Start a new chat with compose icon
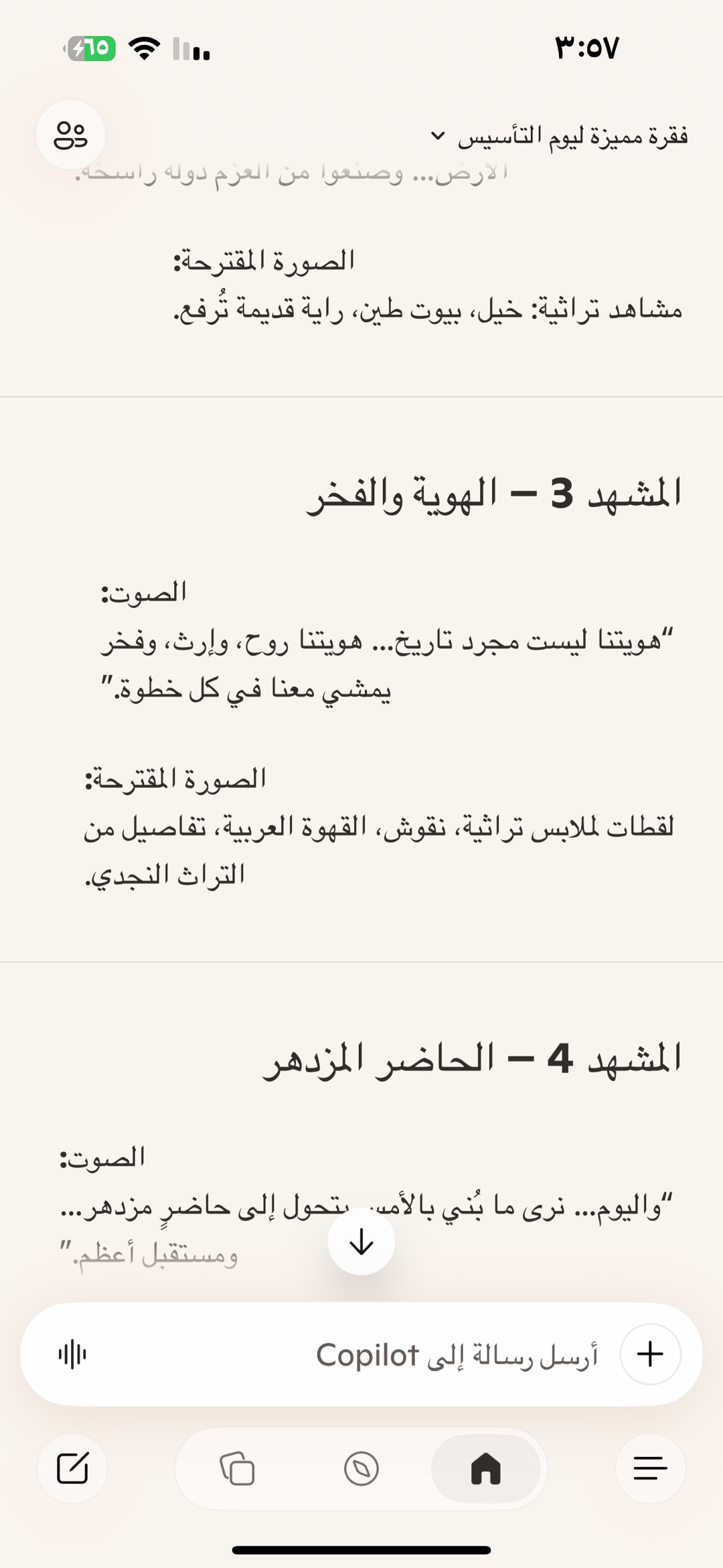This screenshot has width=723, height=1568. click(x=72, y=1469)
